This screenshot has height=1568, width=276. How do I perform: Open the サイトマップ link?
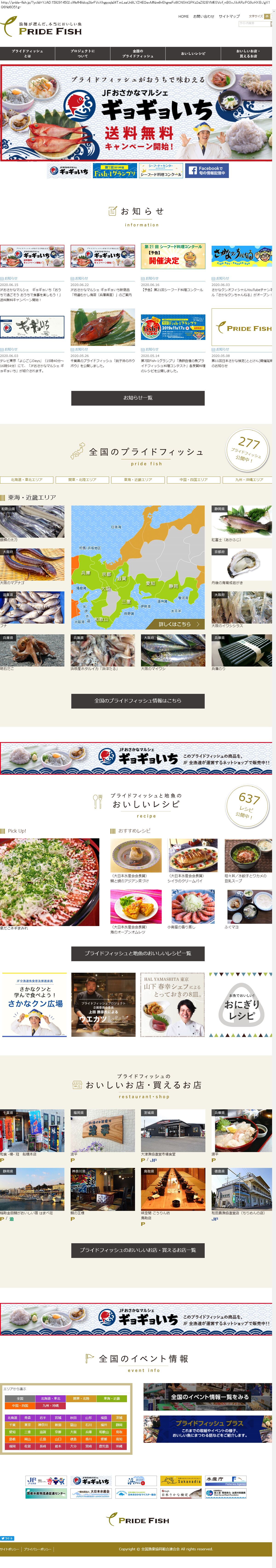[229, 17]
